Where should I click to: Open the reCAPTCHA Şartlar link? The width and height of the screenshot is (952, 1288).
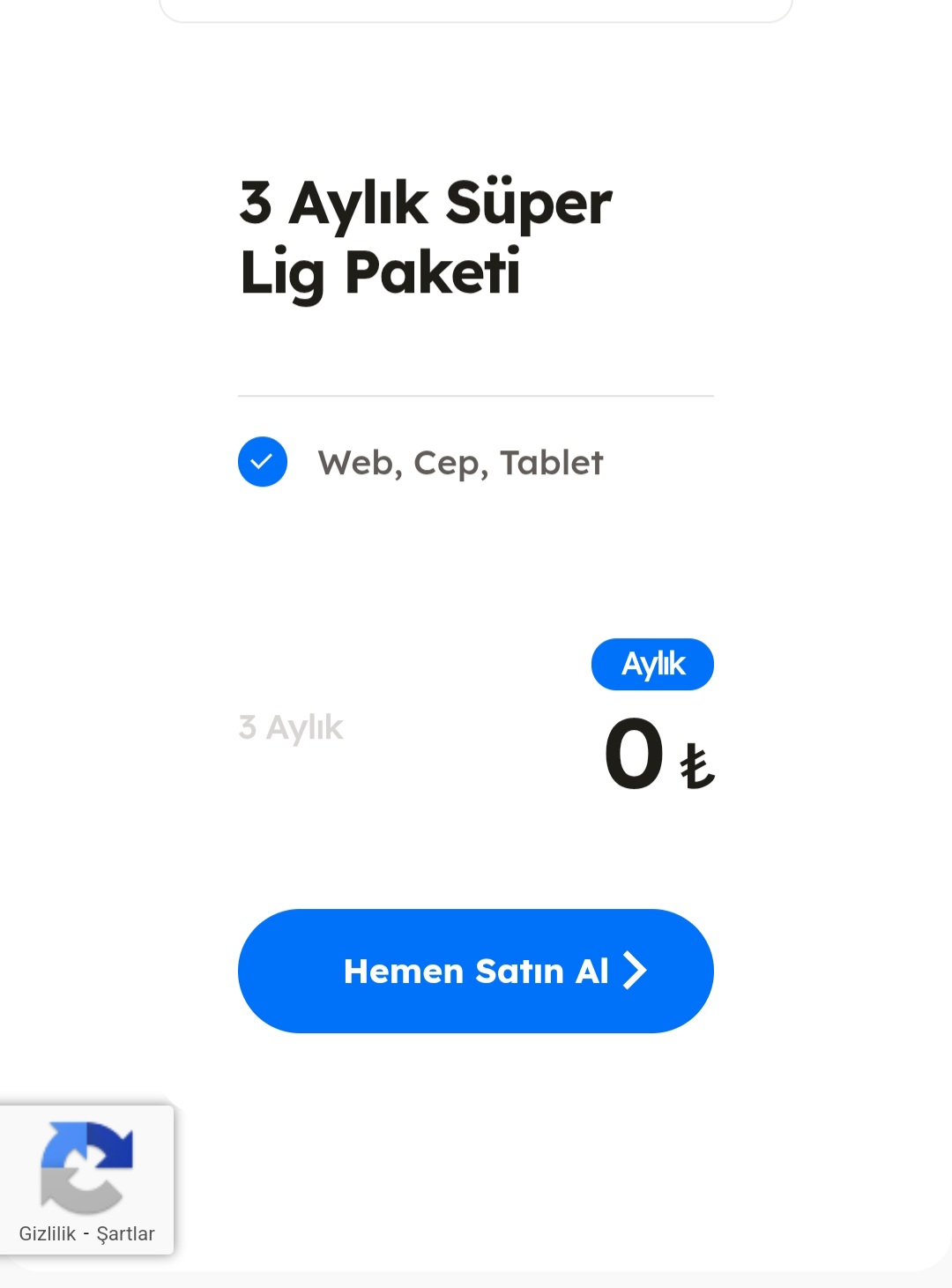pyautogui.click(x=125, y=1233)
